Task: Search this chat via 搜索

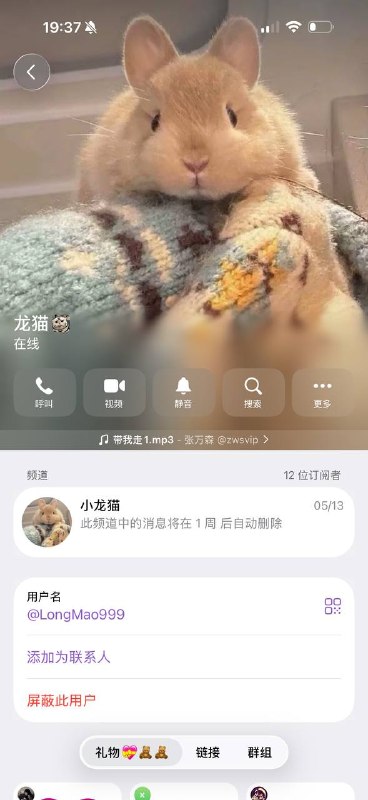Action: 253,392
